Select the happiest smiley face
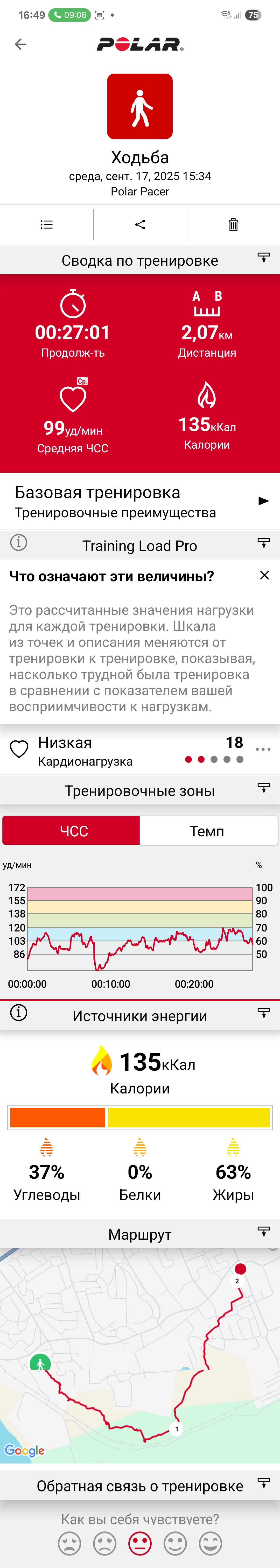This screenshot has width=280, height=1568. pyautogui.click(x=211, y=1544)
